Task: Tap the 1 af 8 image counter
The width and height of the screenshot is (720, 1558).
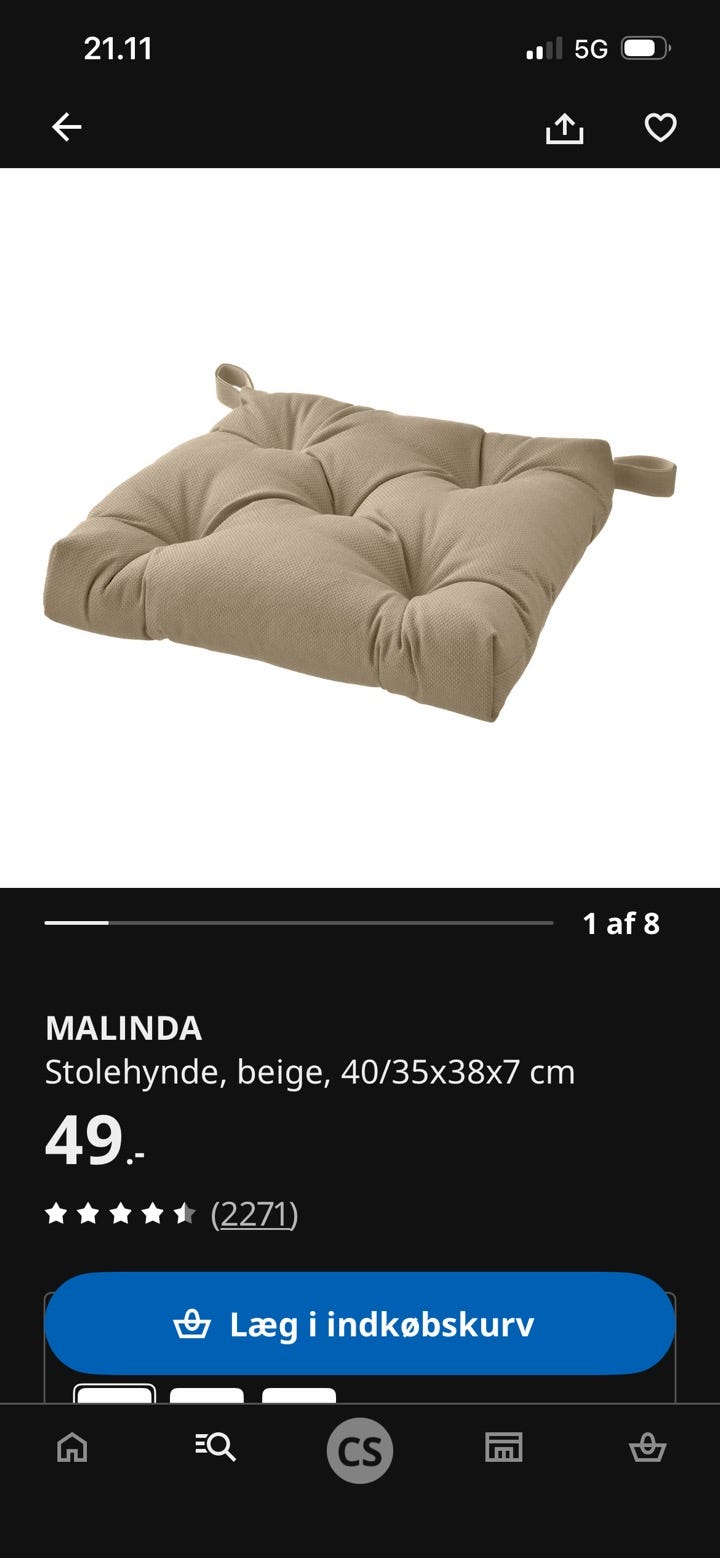Action: [x=621, y=923]
